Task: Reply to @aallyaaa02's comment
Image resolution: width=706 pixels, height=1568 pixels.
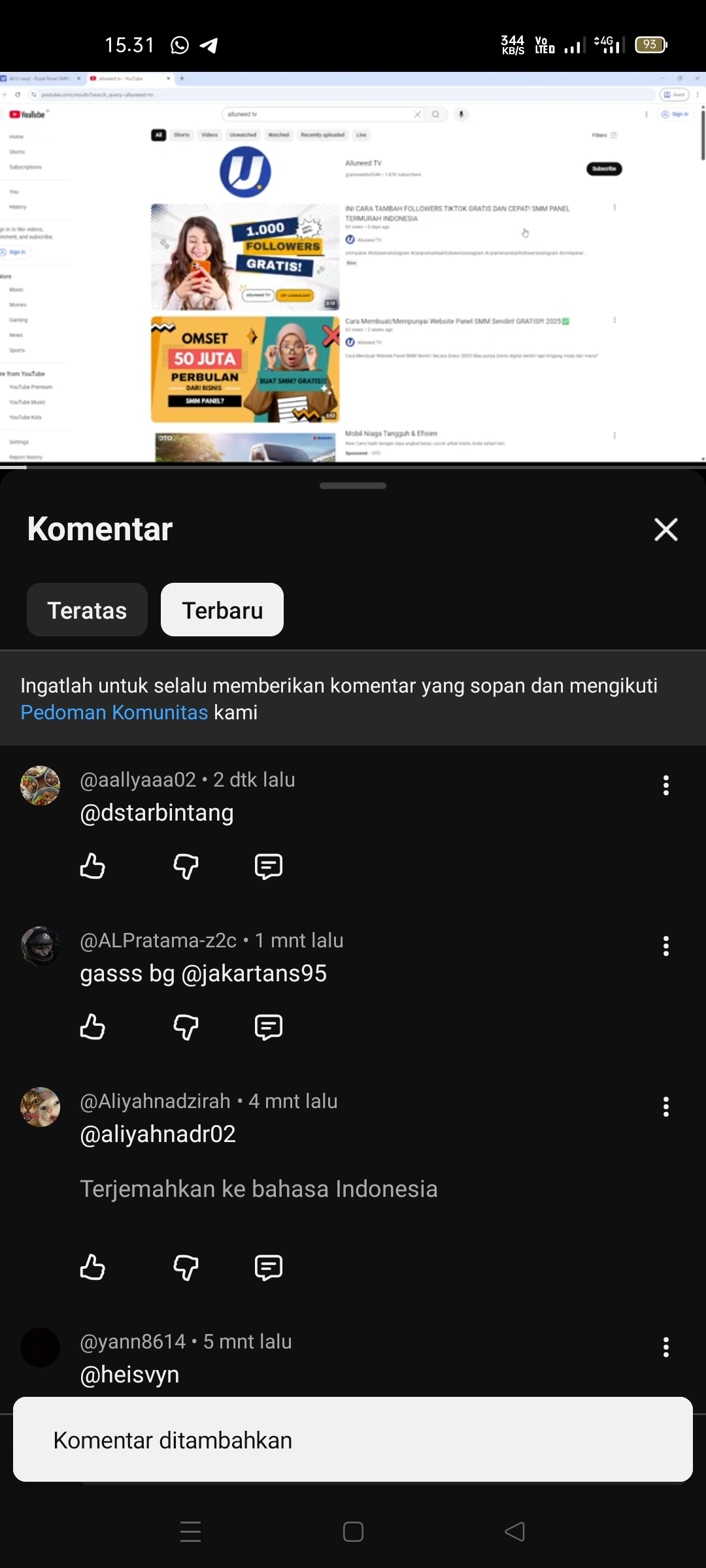Action: [268, 866]
